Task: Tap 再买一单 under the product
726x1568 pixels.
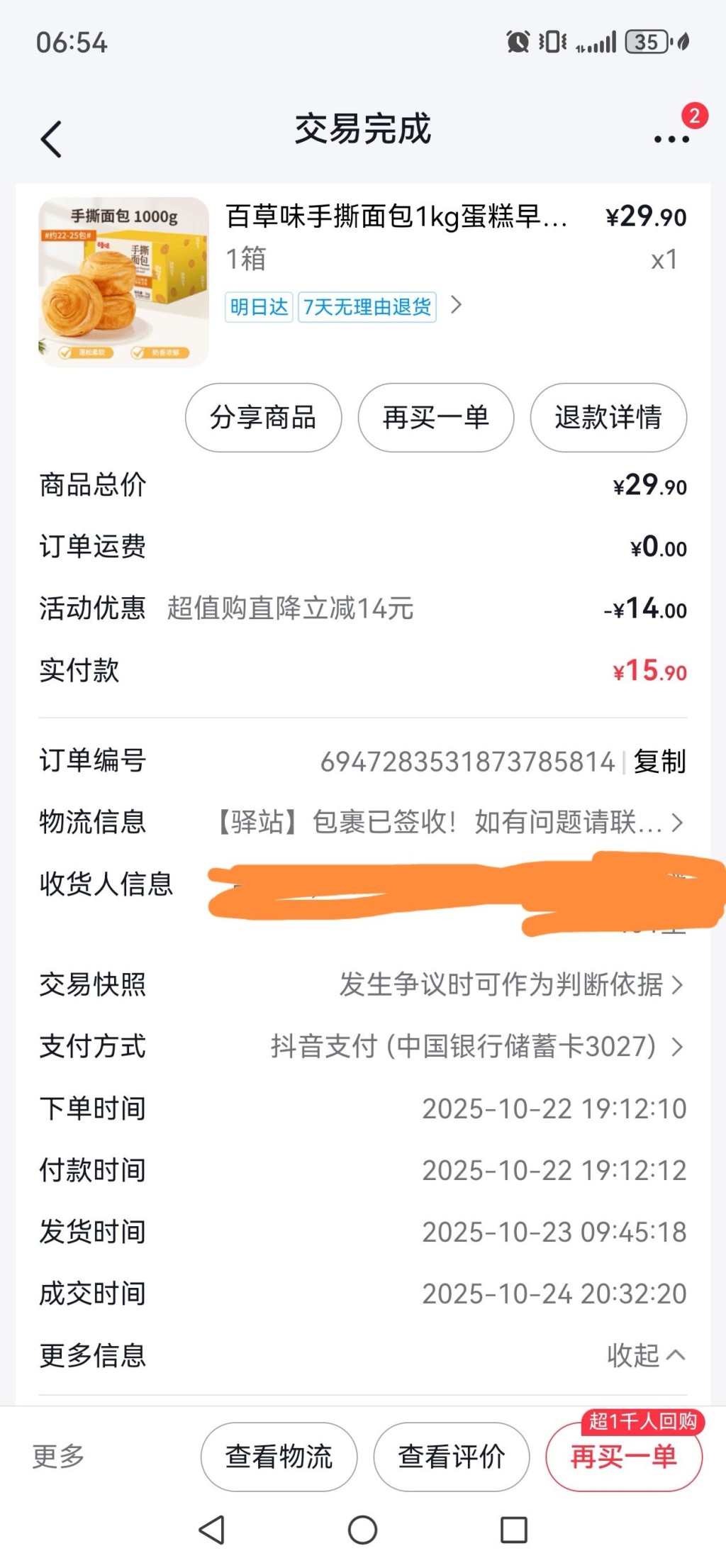Action: 435,418
